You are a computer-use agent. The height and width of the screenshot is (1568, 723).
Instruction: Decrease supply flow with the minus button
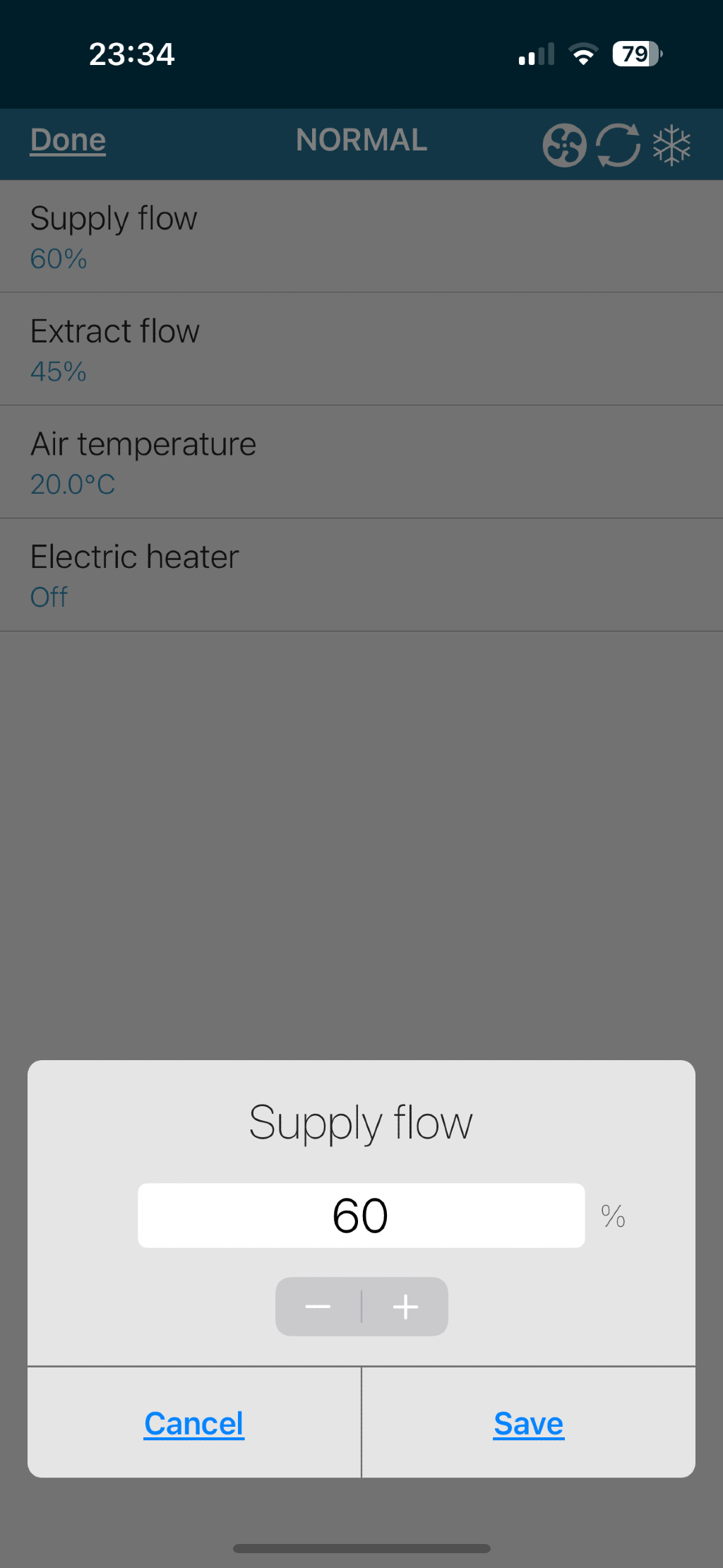coord(318,1307)
